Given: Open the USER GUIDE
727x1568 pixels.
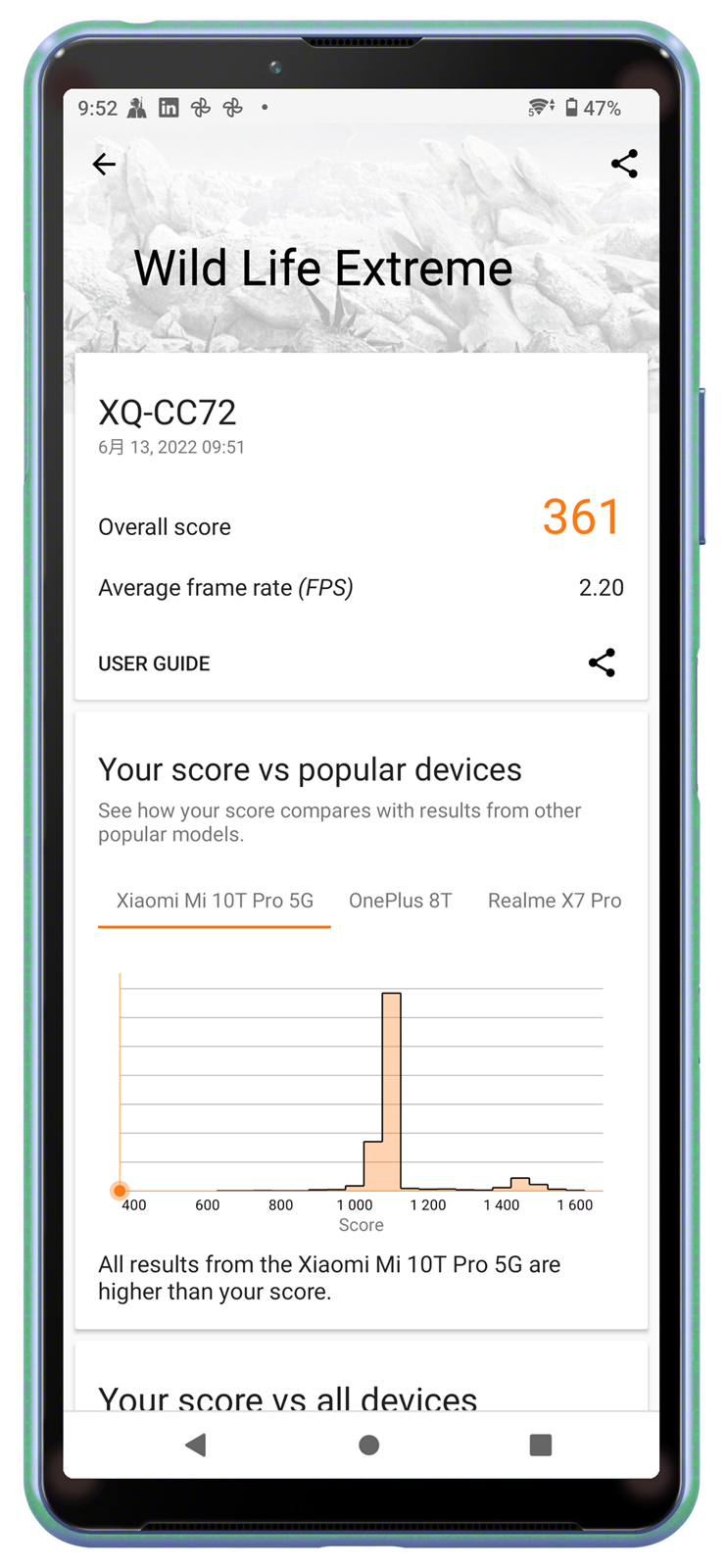Looking at the screenshot, I should pyautogui.click(x=154, y=663).
